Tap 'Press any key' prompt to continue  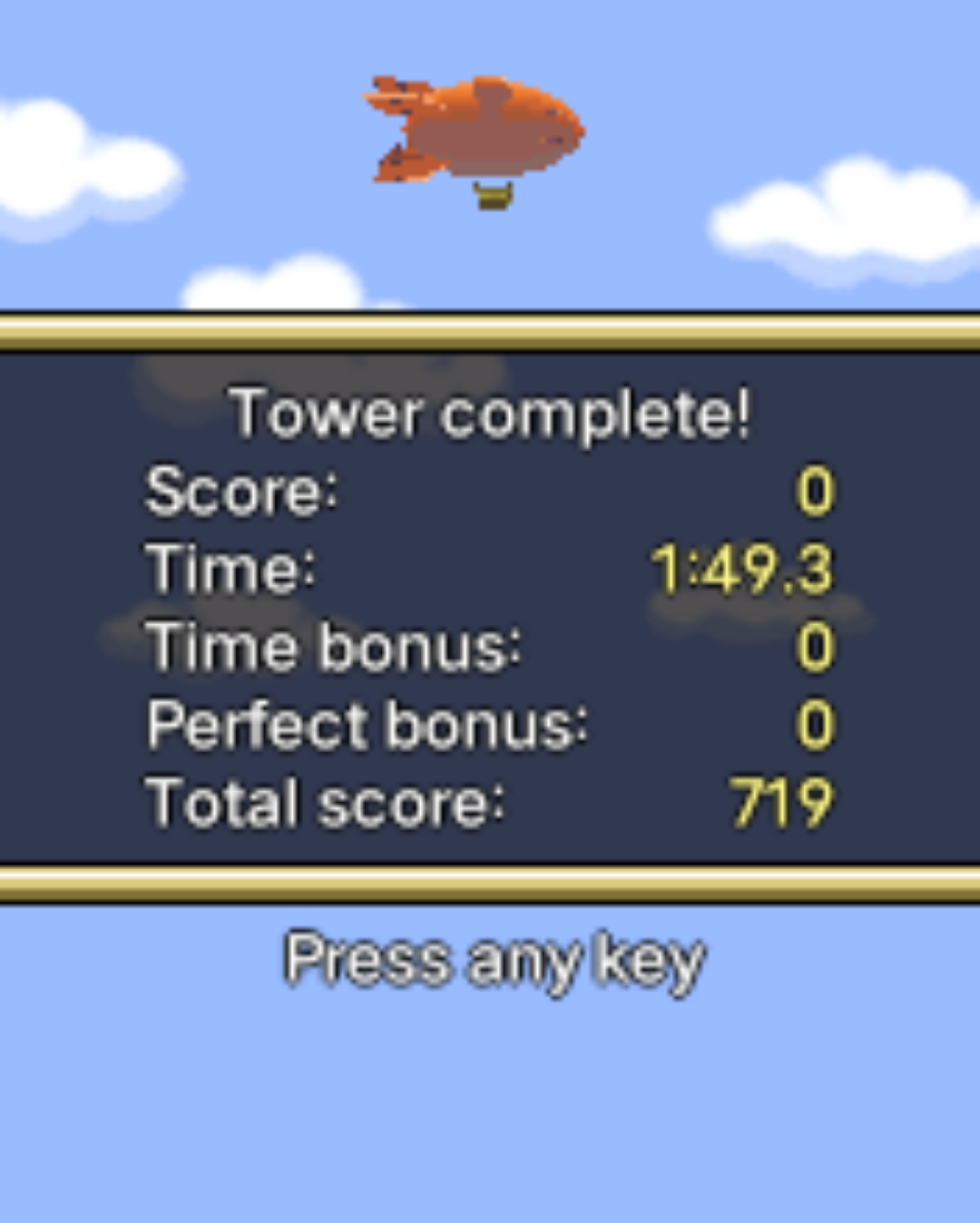pyautogui.click(x=495, y=961)
